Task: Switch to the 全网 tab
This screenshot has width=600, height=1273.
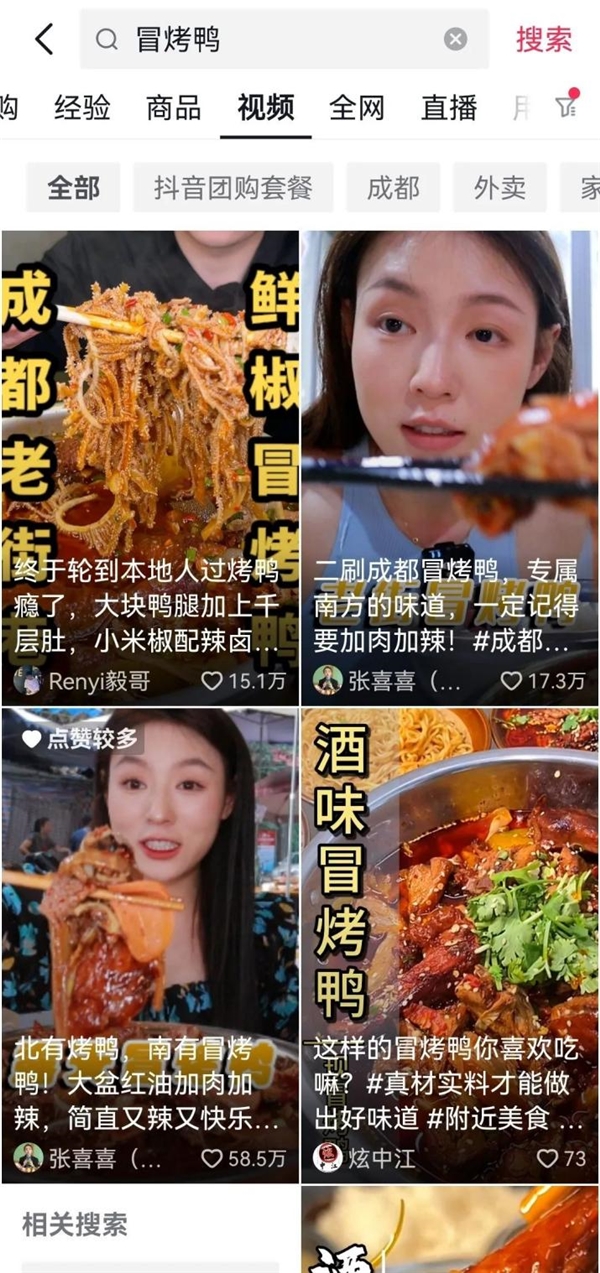Action: [357, 108]
